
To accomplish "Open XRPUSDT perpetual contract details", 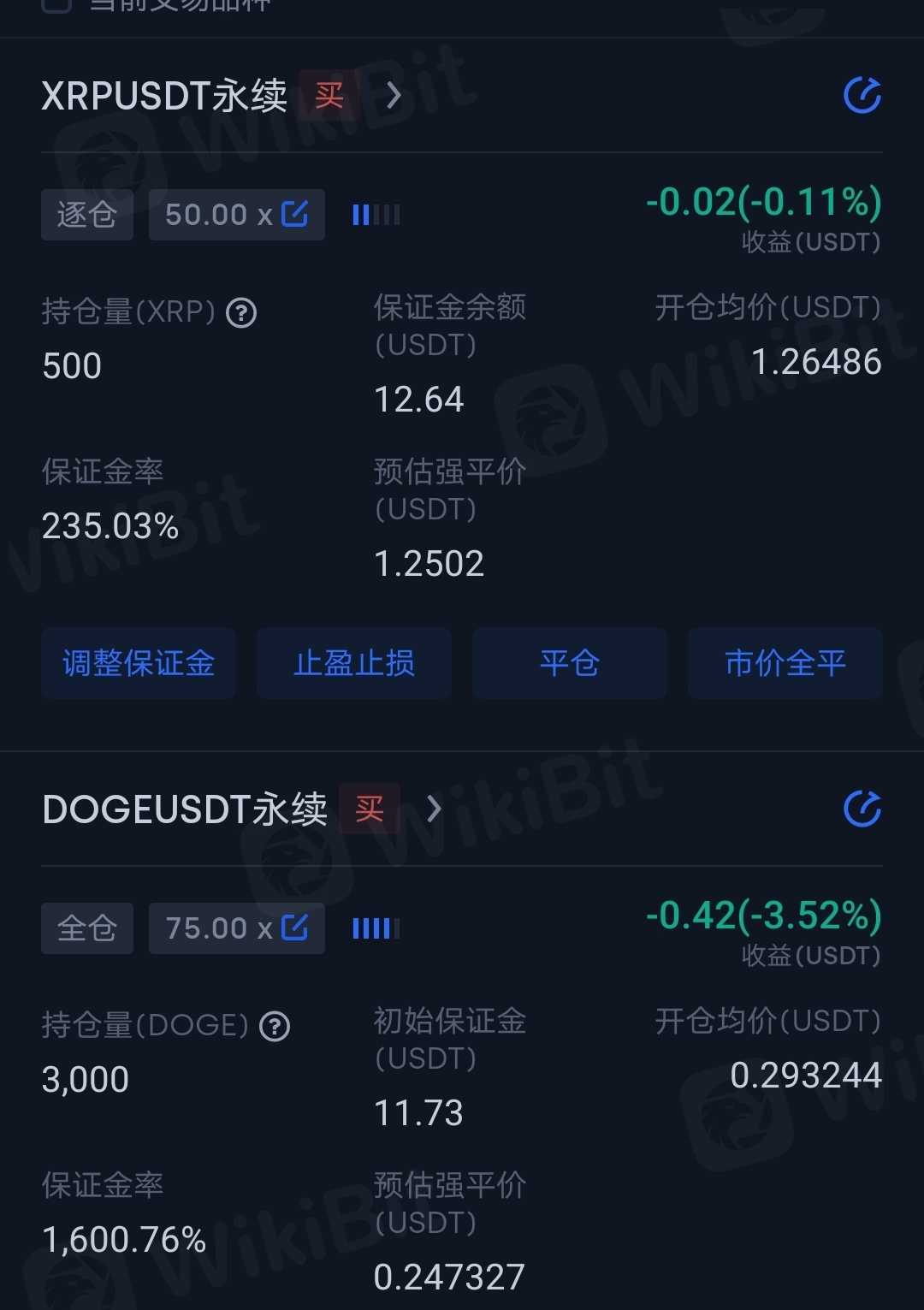I will (394, 95).
